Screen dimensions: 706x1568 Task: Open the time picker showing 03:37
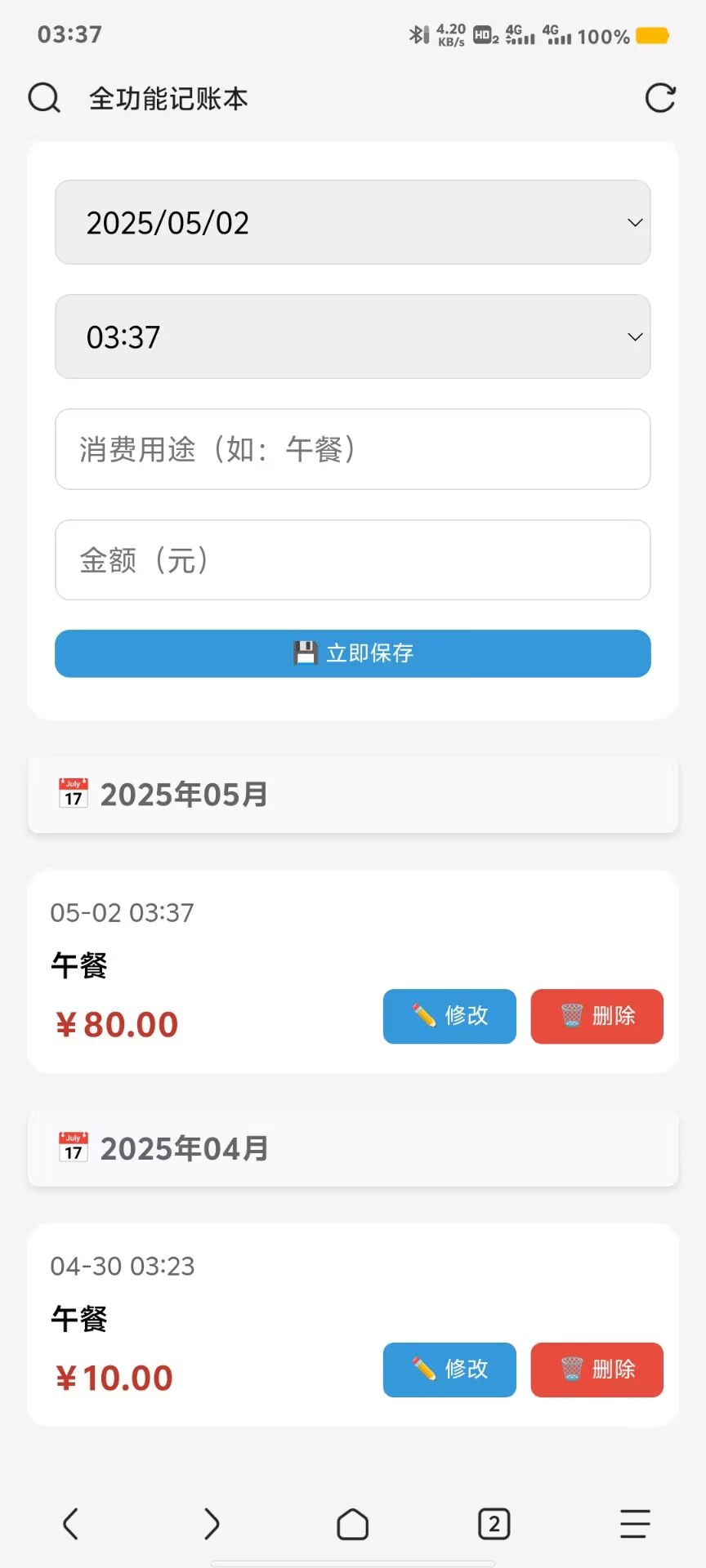tap(352, 336)
